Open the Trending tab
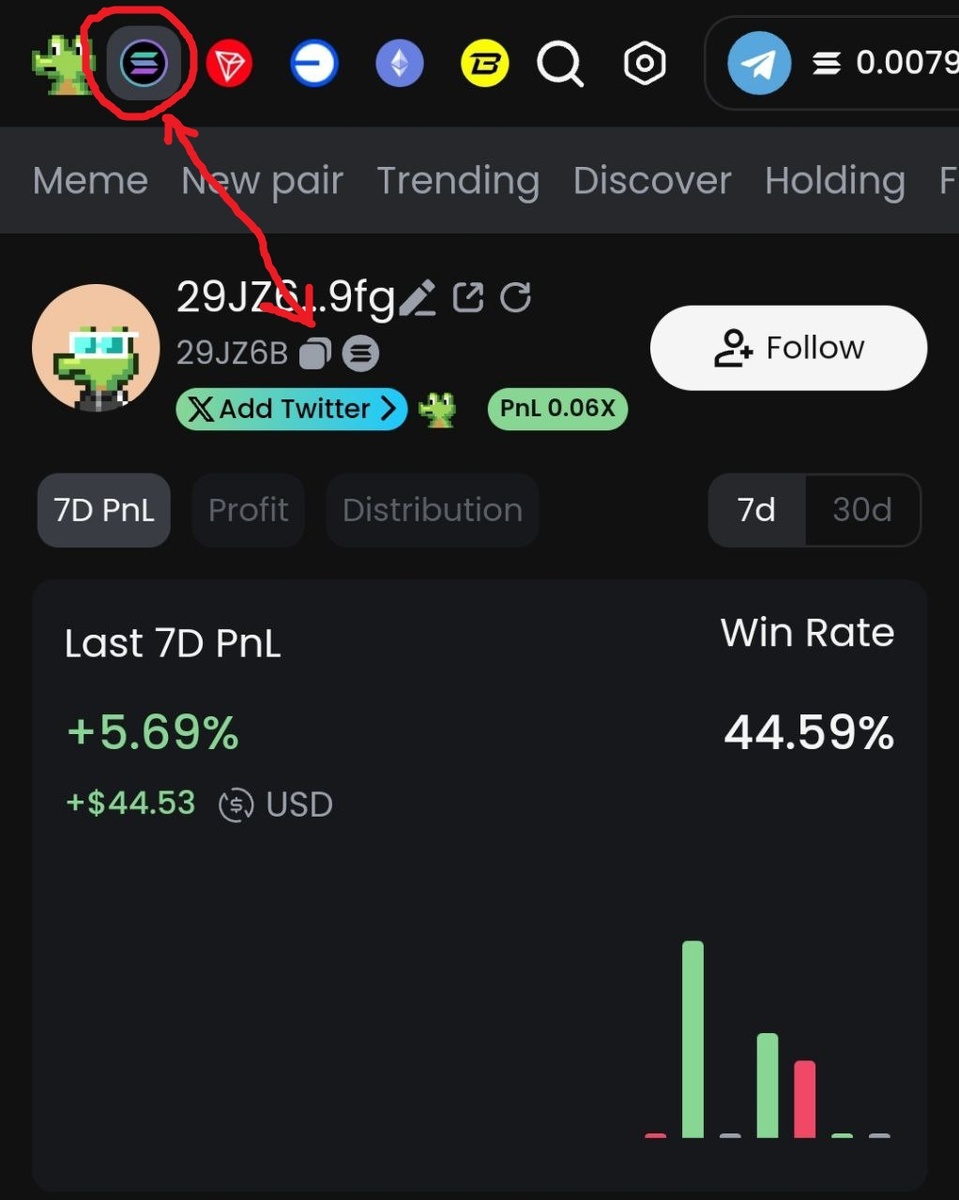Viewport: 959px width, 1200px height. point(458,181)
